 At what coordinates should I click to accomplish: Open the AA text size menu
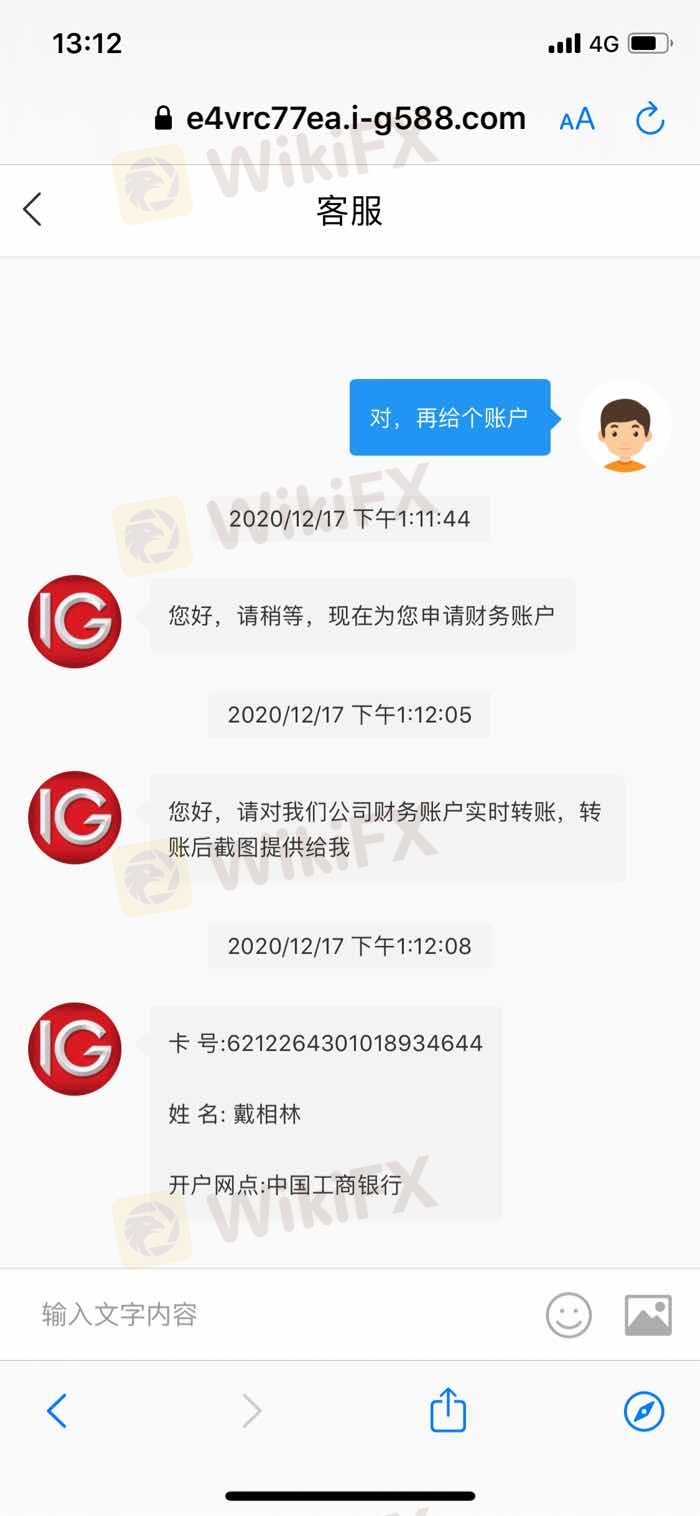click(x=577, y=120)
